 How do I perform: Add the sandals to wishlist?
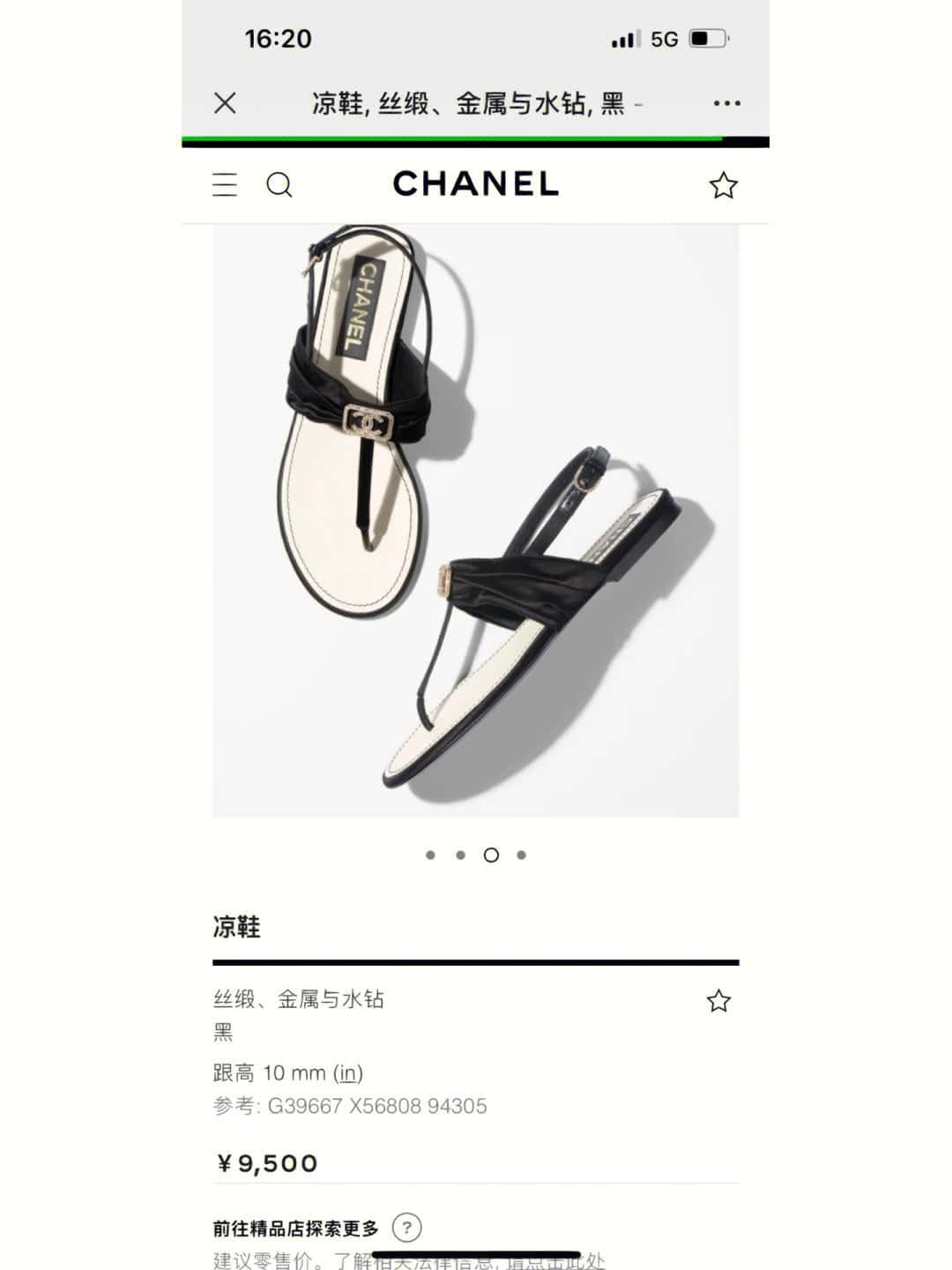[718, 1001]
